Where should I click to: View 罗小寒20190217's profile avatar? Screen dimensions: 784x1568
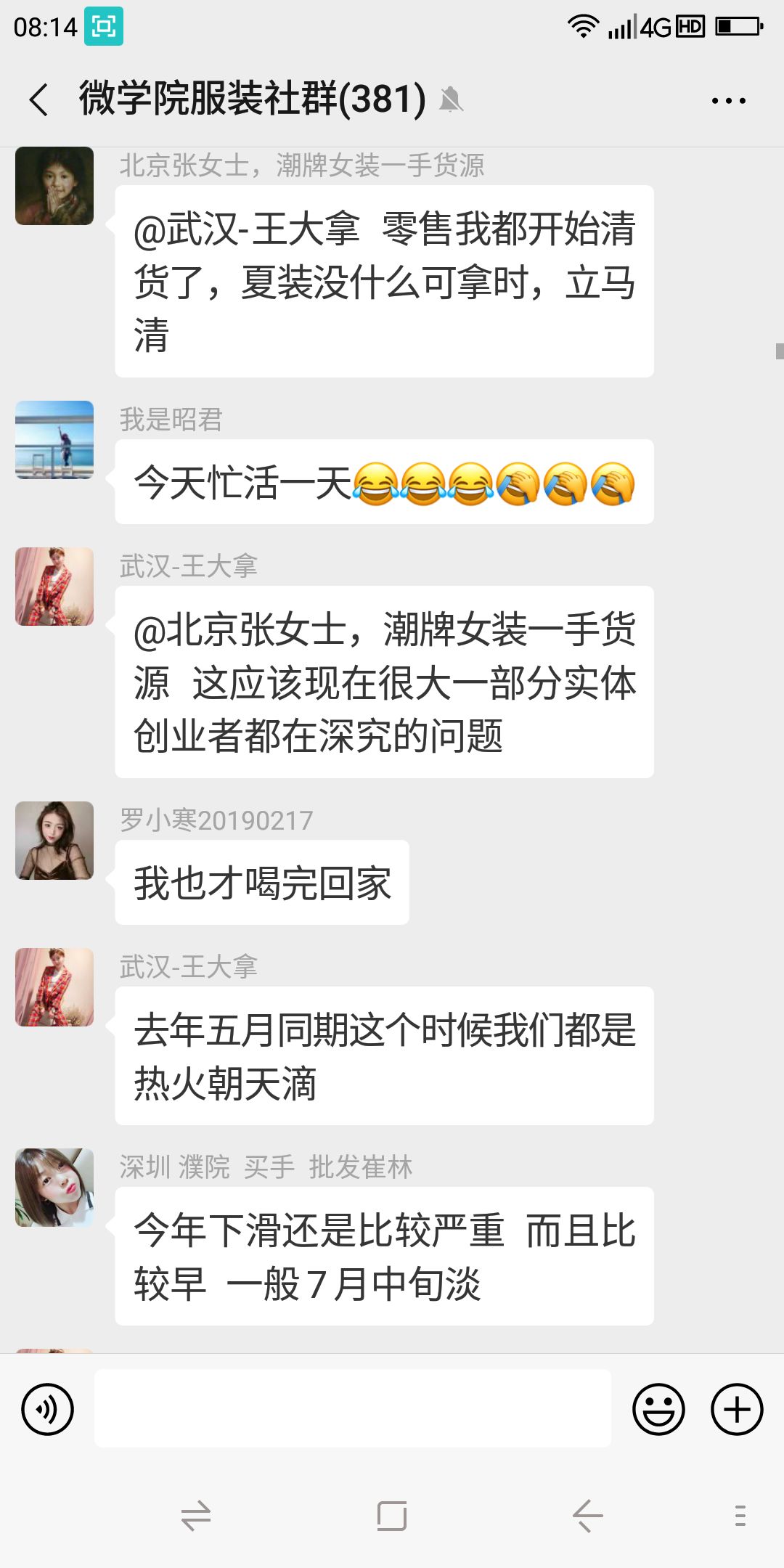point(54,841)
